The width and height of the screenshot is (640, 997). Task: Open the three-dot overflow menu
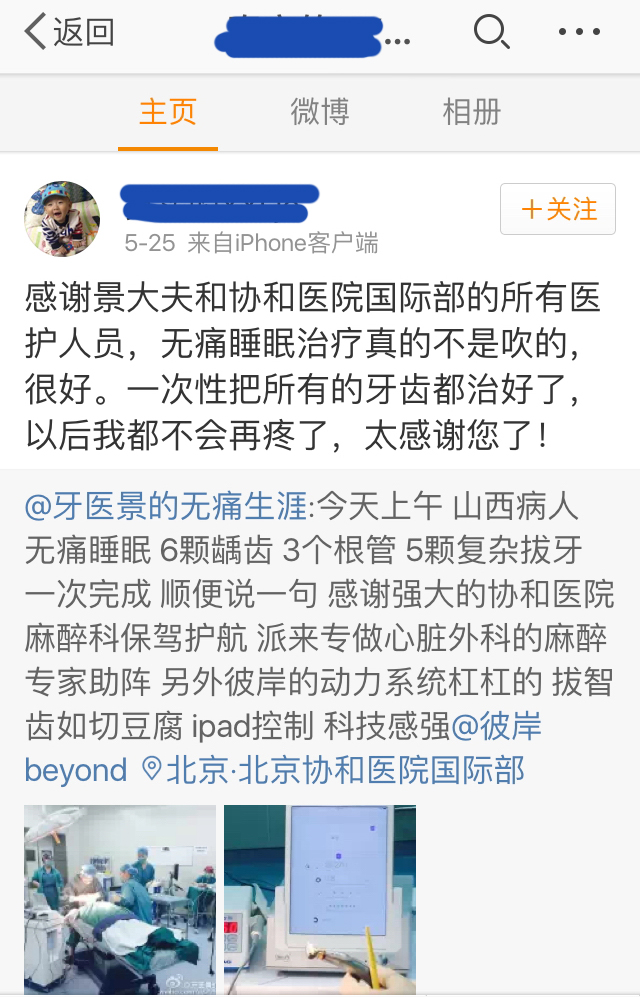[x=579, y=33]
